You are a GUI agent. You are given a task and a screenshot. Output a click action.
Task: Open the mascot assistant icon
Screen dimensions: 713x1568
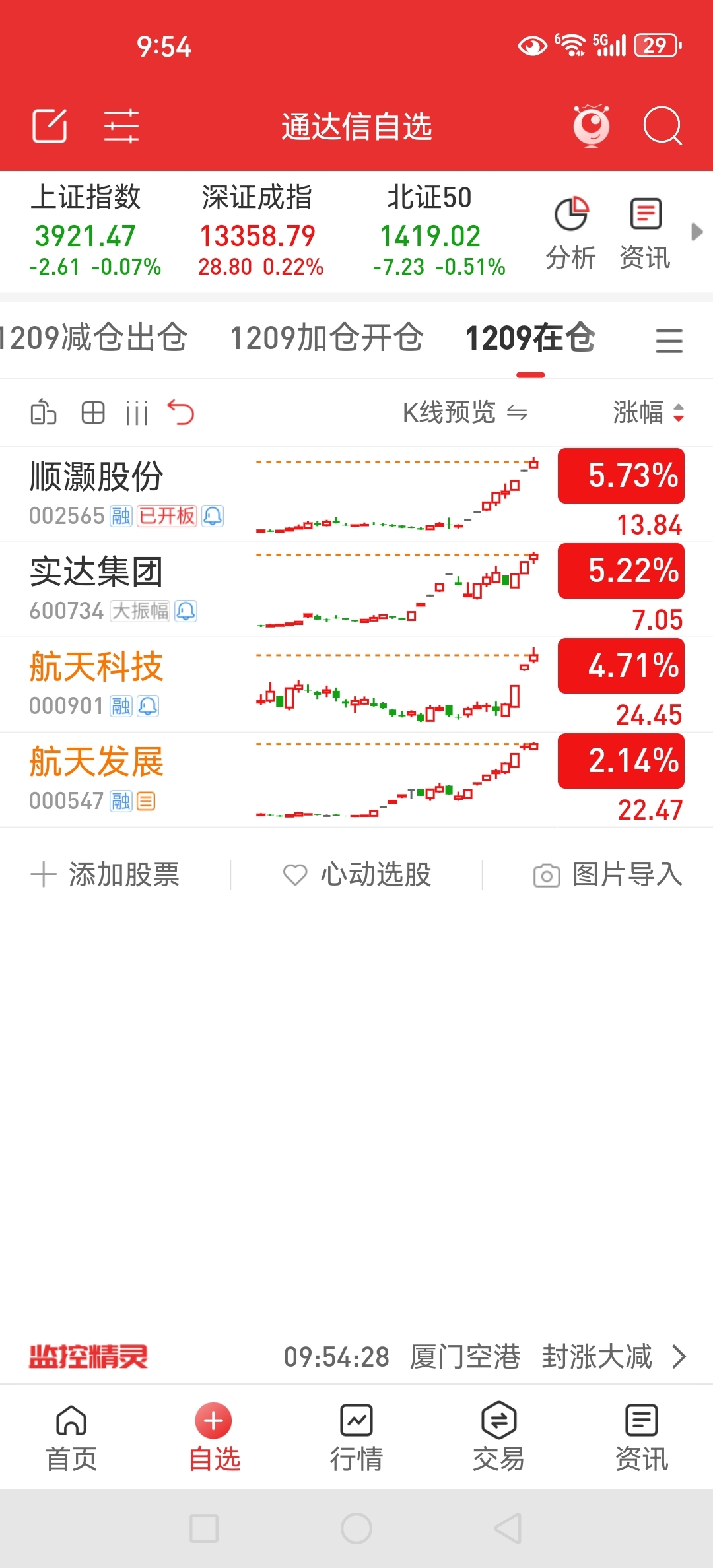(591, 125)
